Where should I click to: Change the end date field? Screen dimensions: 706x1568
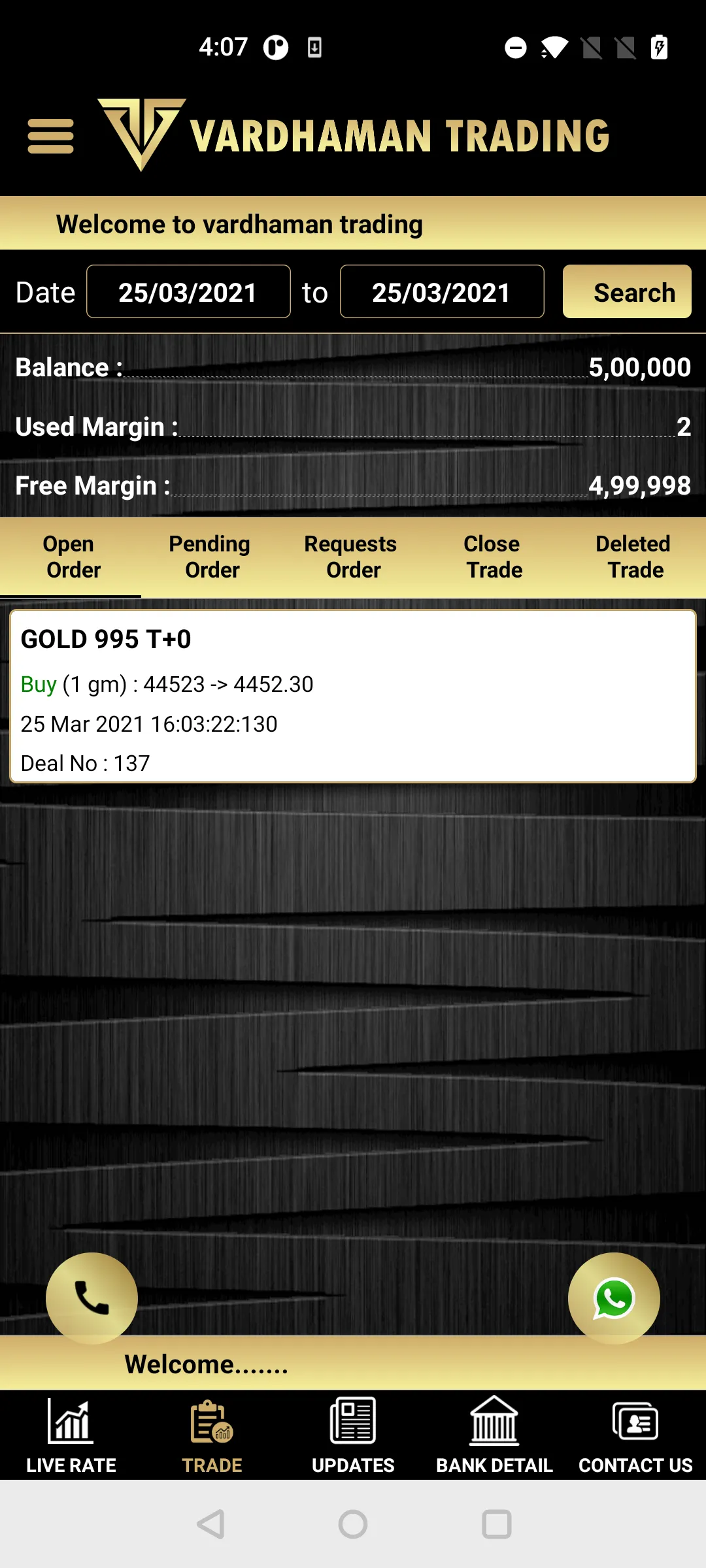442,291
